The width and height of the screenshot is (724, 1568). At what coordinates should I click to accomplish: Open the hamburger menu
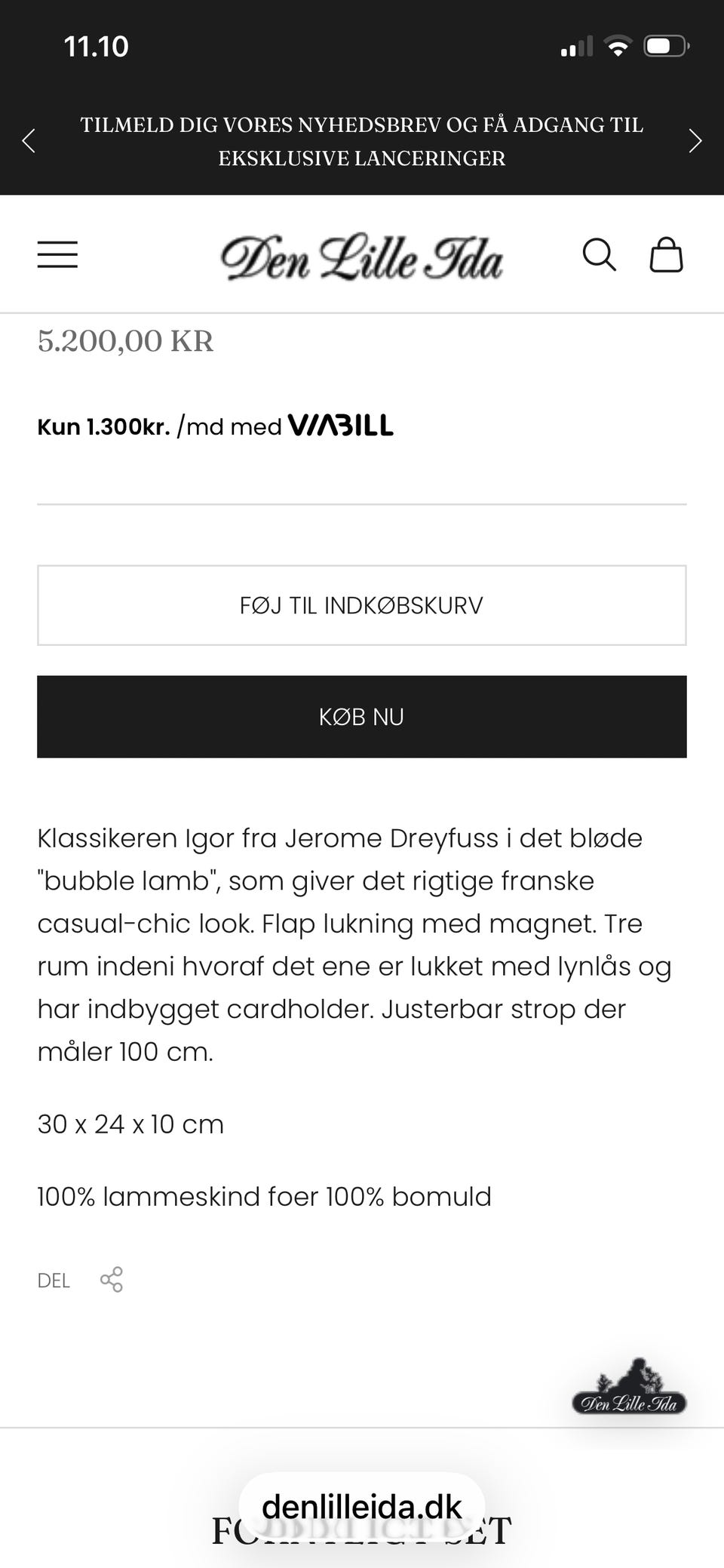57,254
